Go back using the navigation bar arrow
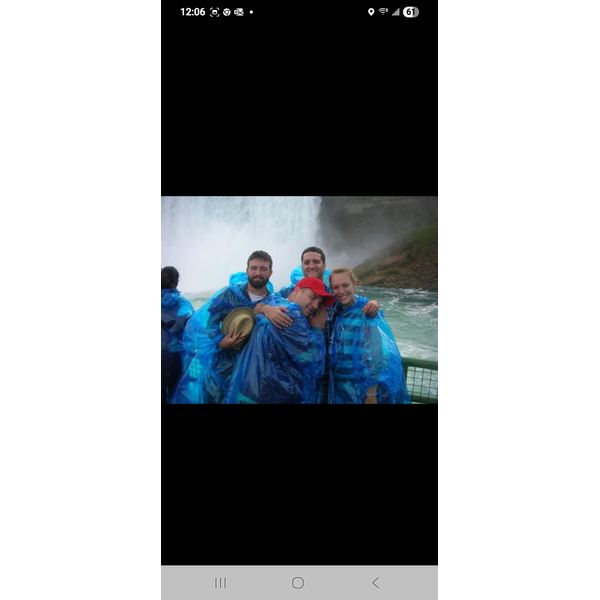Screen dimensions: 600x600 click(375, 582)
